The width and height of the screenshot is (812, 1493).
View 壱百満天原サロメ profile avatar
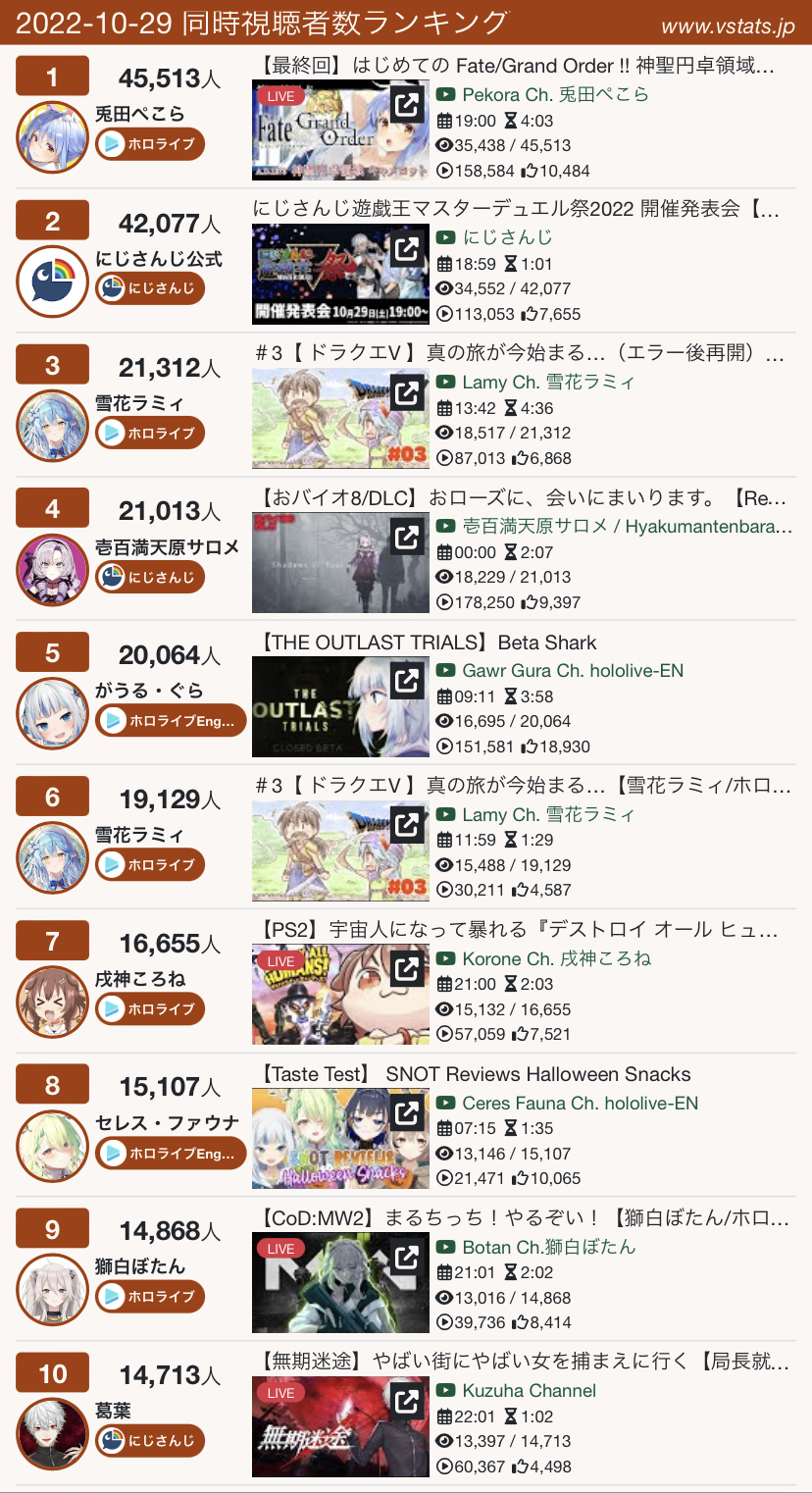tap(53, 570)
